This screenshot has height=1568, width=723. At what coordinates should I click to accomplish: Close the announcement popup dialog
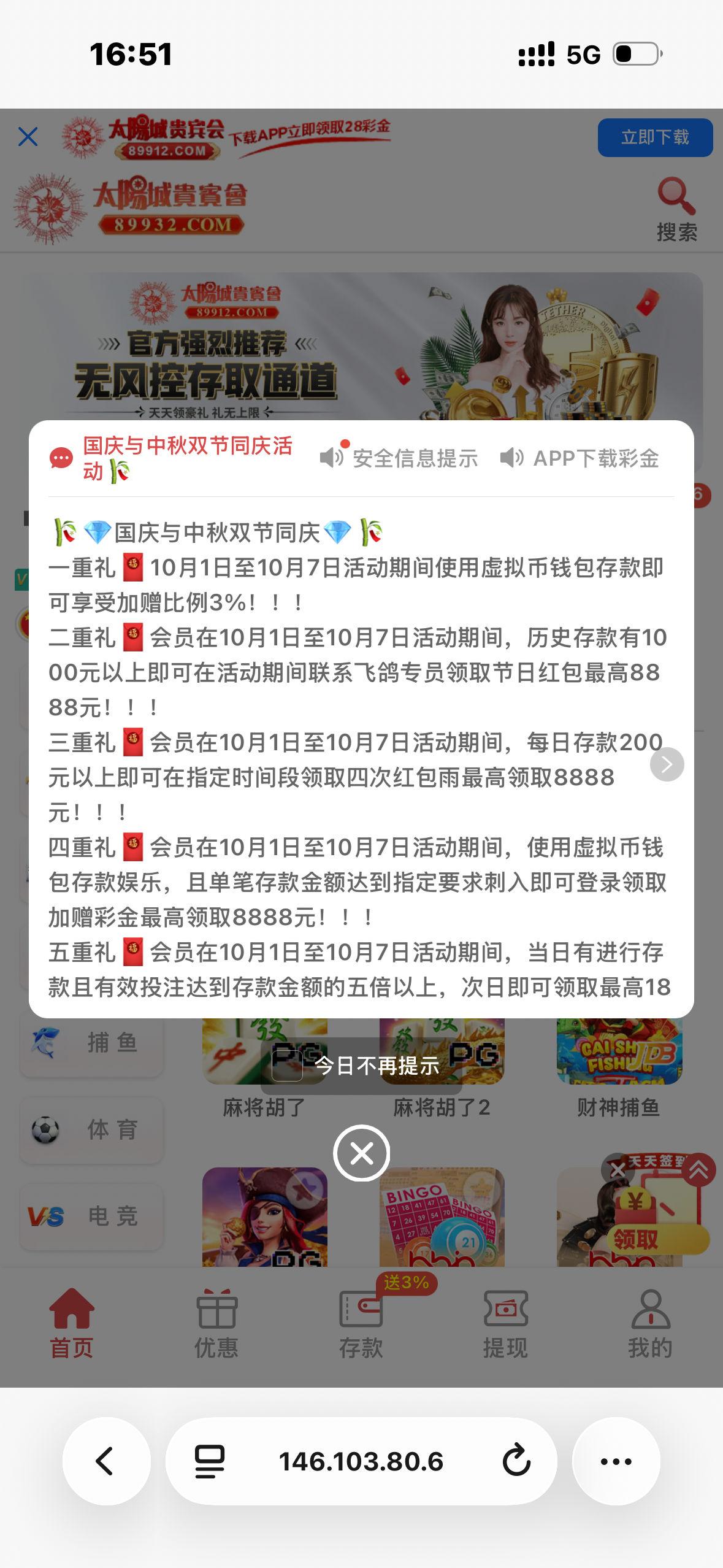tap(361, 1153)
